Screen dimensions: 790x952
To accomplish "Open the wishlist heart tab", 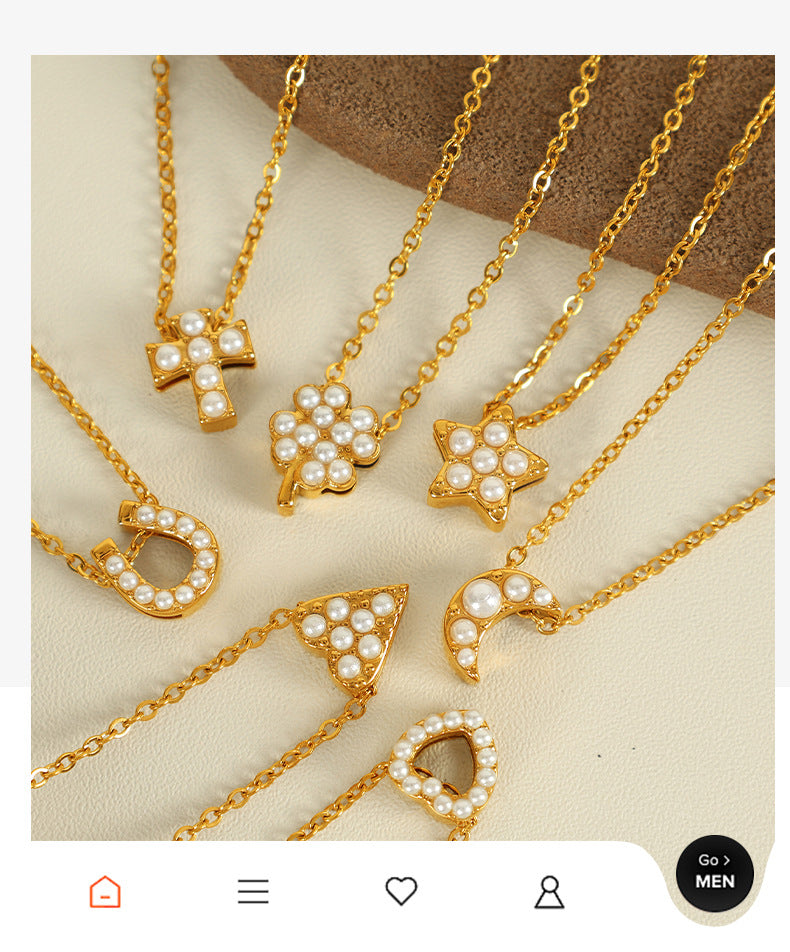I will [x=401, y=890].
